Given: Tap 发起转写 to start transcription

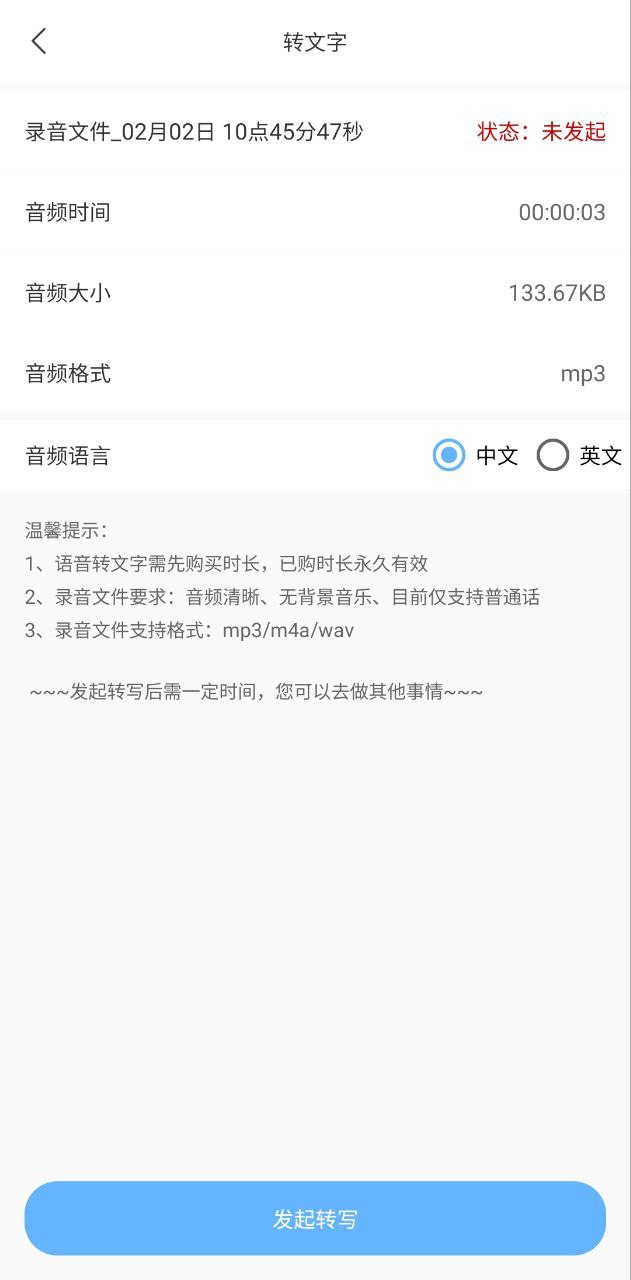Looking at the screenshot, I should pos(315,1219).
